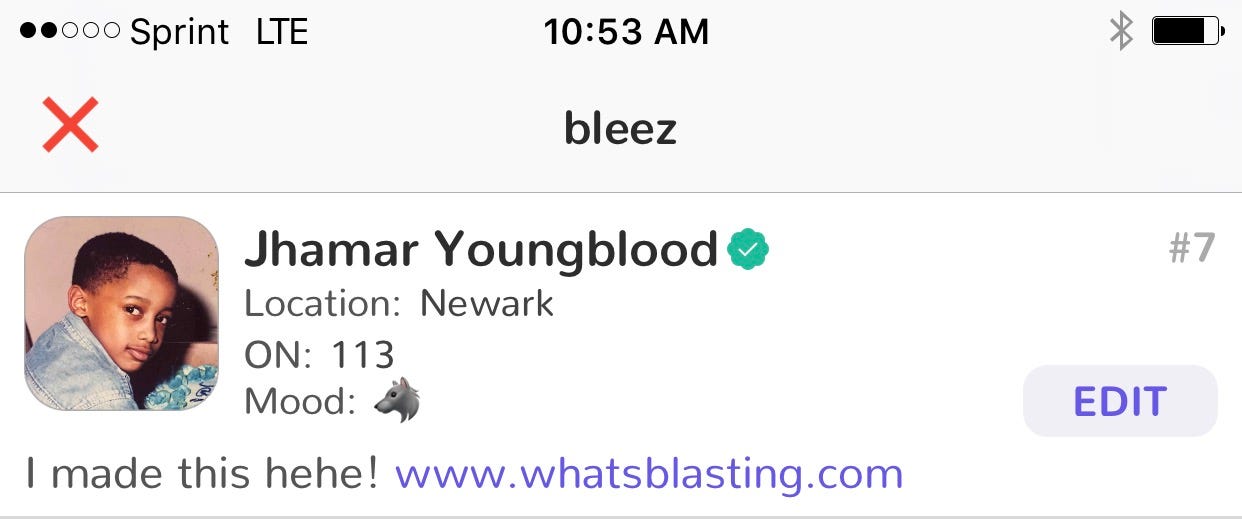Tap the EDIT profile button
Viewport: 1242px width, 525px height.
1119,401
